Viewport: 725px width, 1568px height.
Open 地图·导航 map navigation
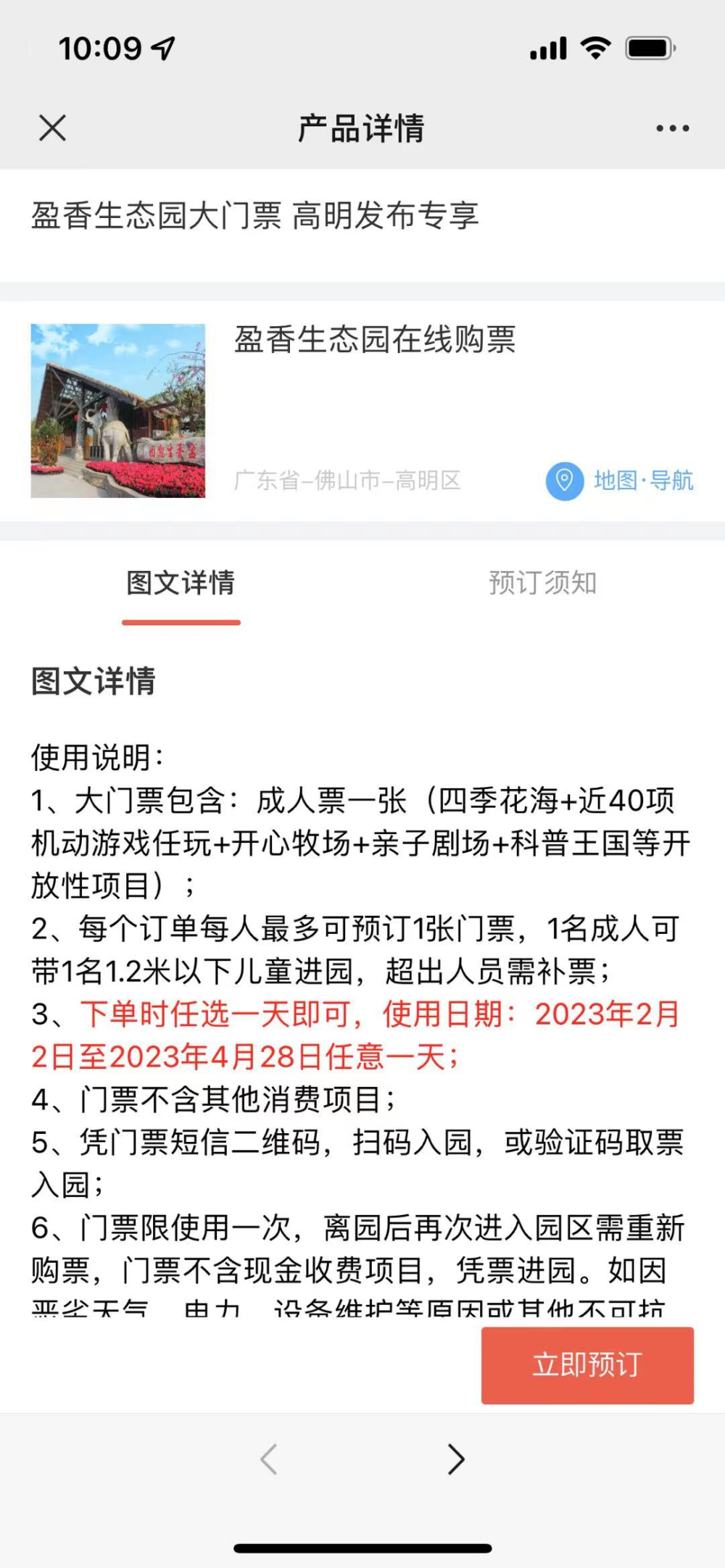621,480
